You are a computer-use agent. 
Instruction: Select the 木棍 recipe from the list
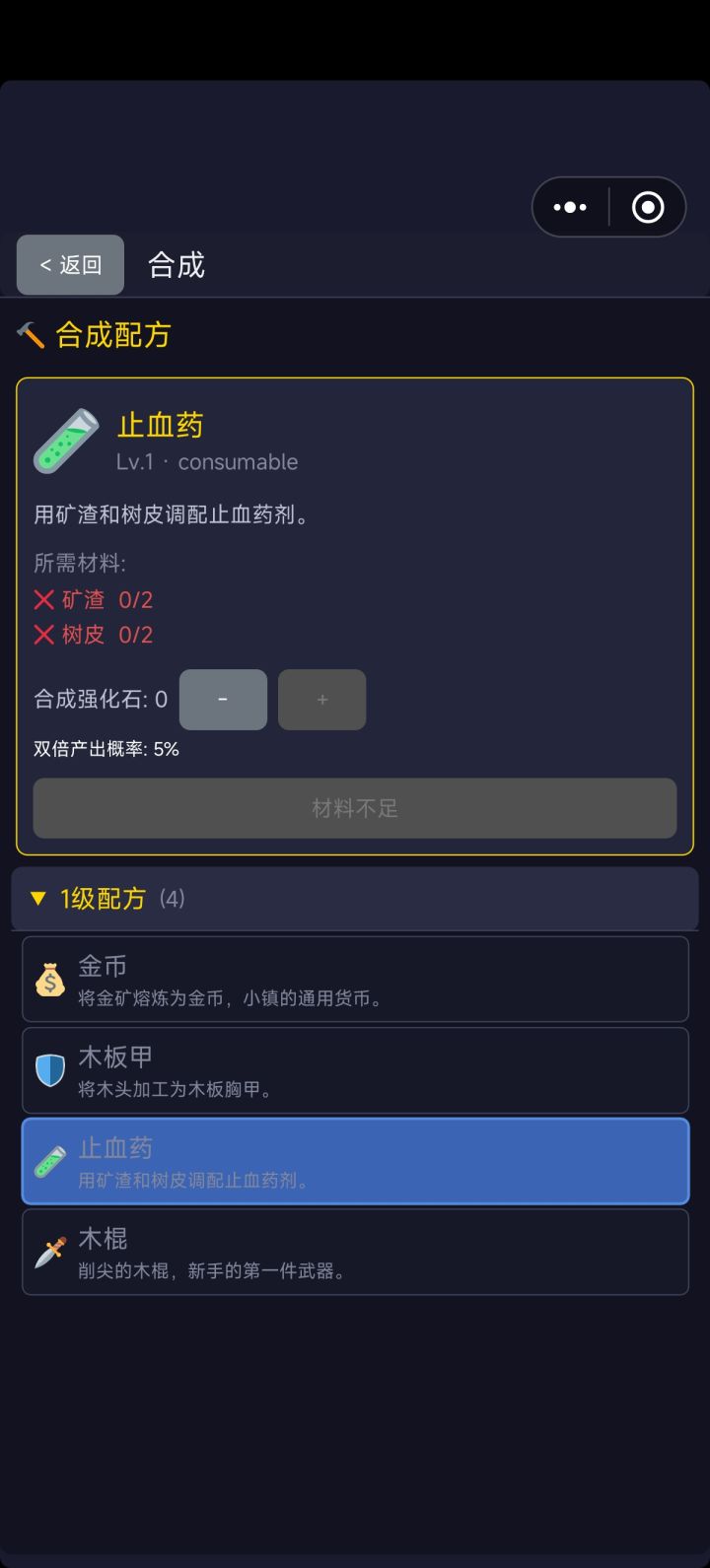point(355,1253)
